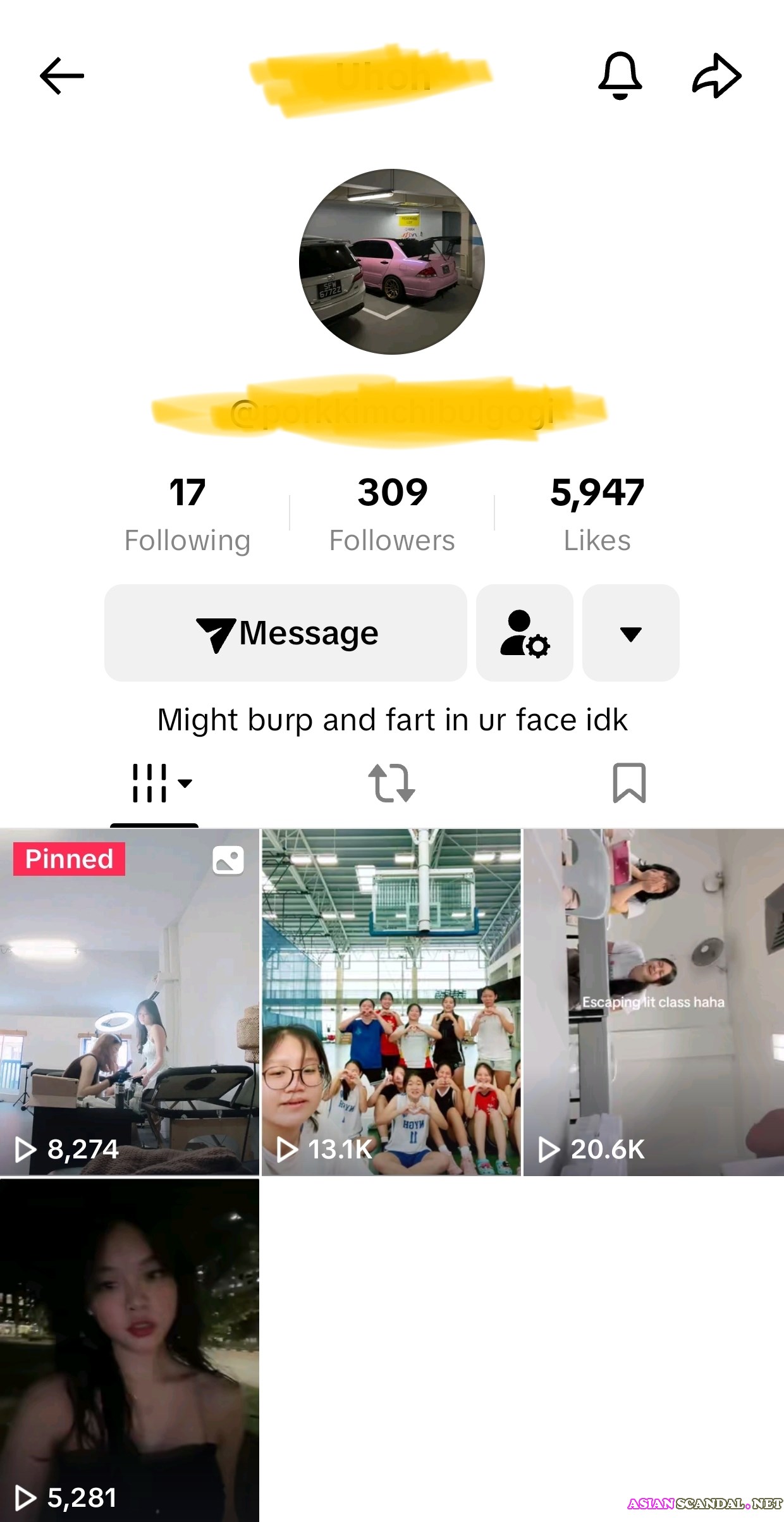
Task: Switch to the reposts tab
Action: pos(391,783)
